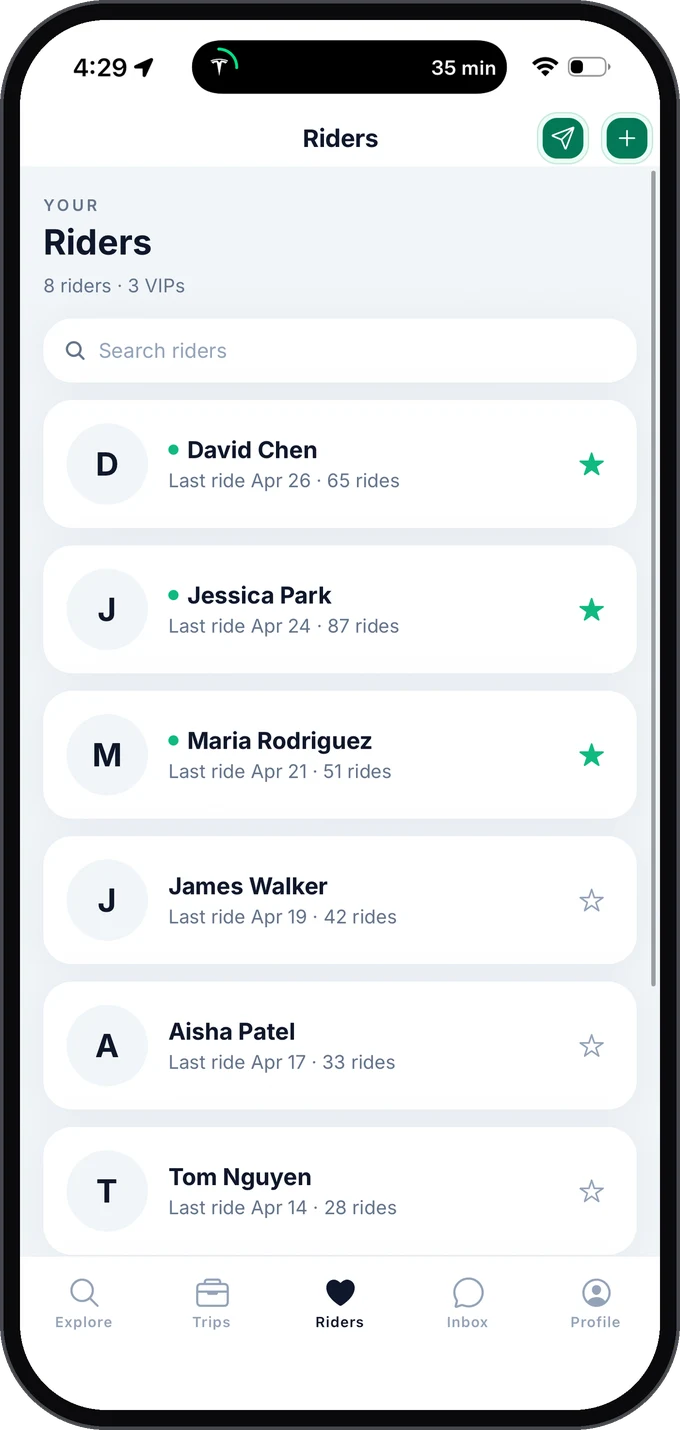Open David Chen's rider card
This screenshot has height=1430, width=680.
click(x=340, y=464)
